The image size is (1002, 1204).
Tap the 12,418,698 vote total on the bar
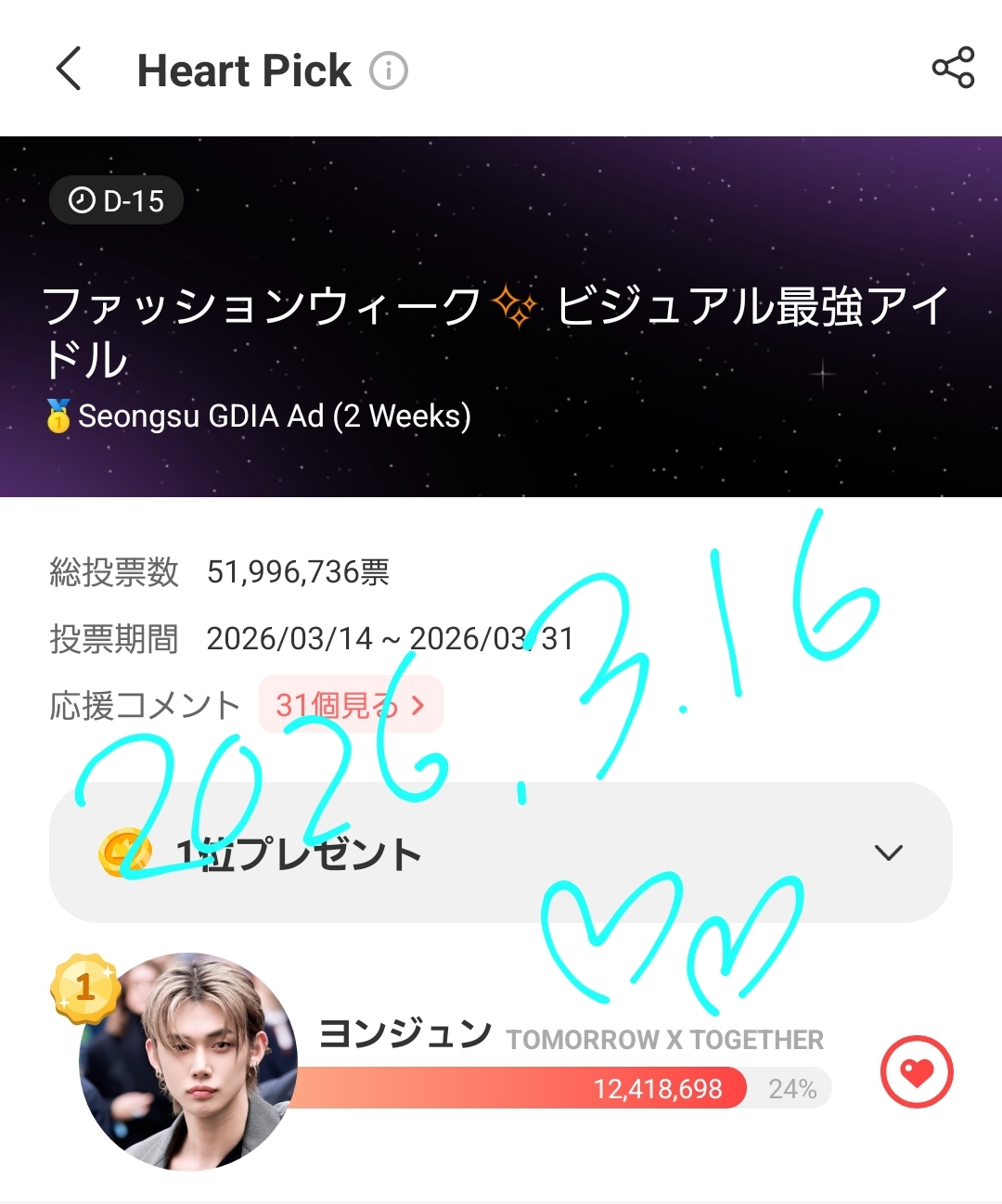click(659, 1089)
